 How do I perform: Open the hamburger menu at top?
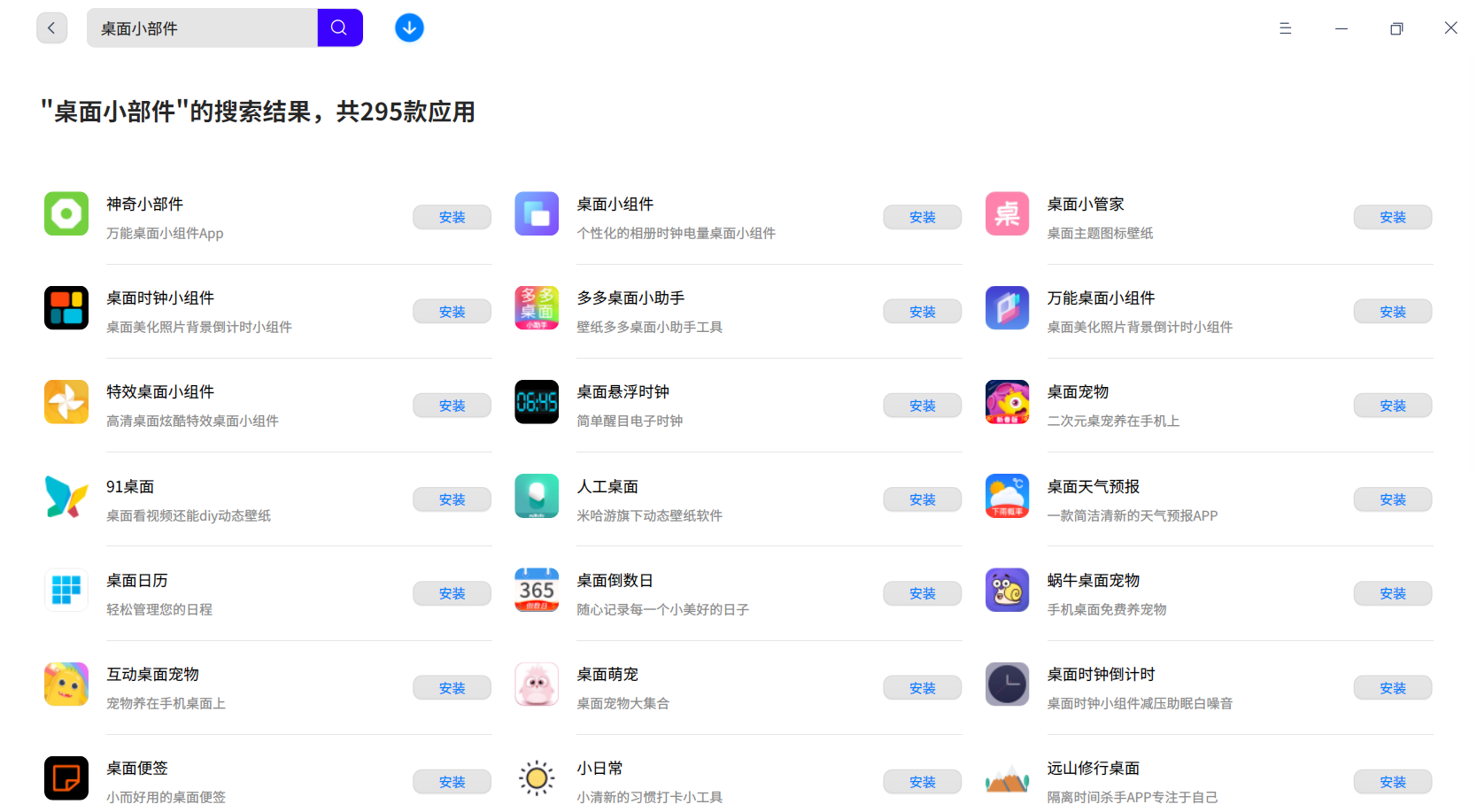1285,28
